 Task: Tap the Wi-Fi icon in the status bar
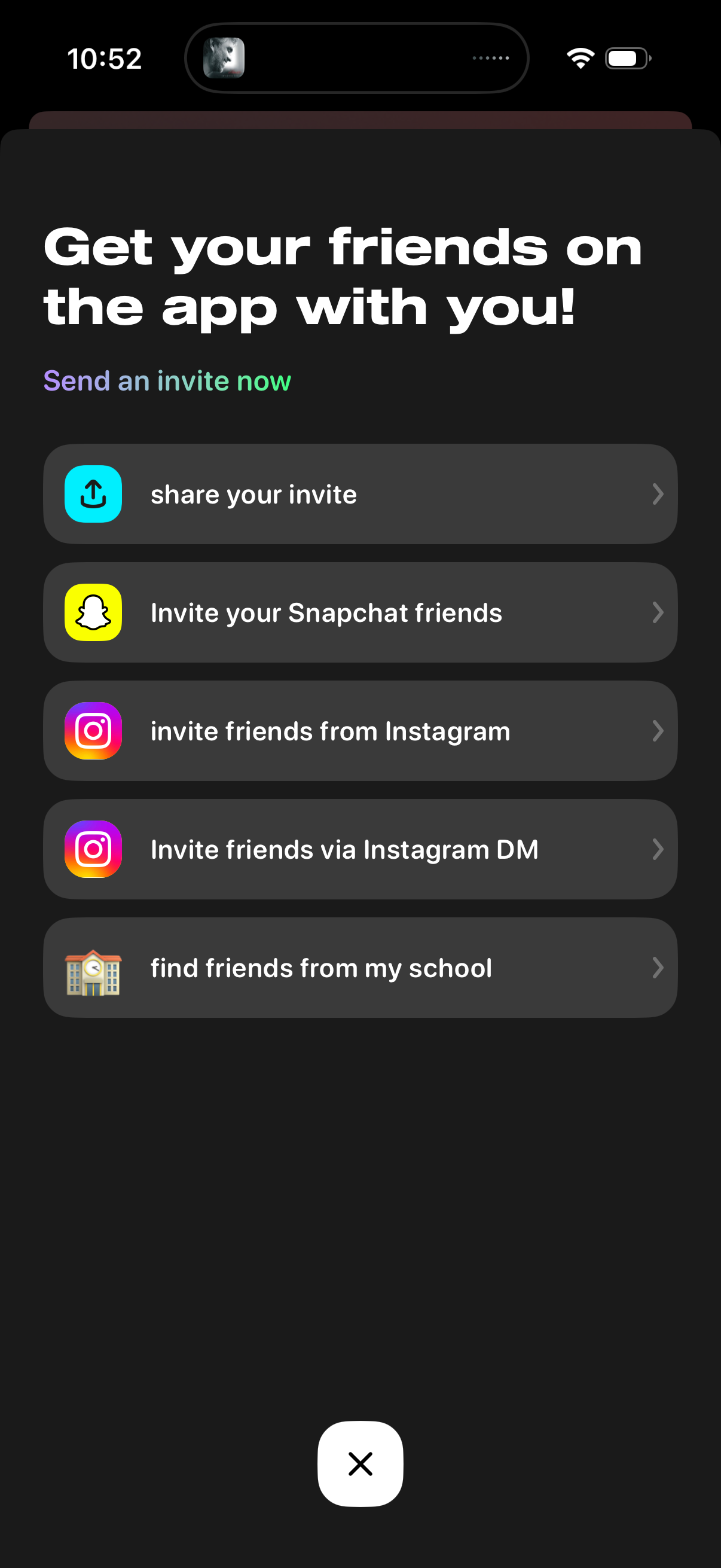coord(578,57)
